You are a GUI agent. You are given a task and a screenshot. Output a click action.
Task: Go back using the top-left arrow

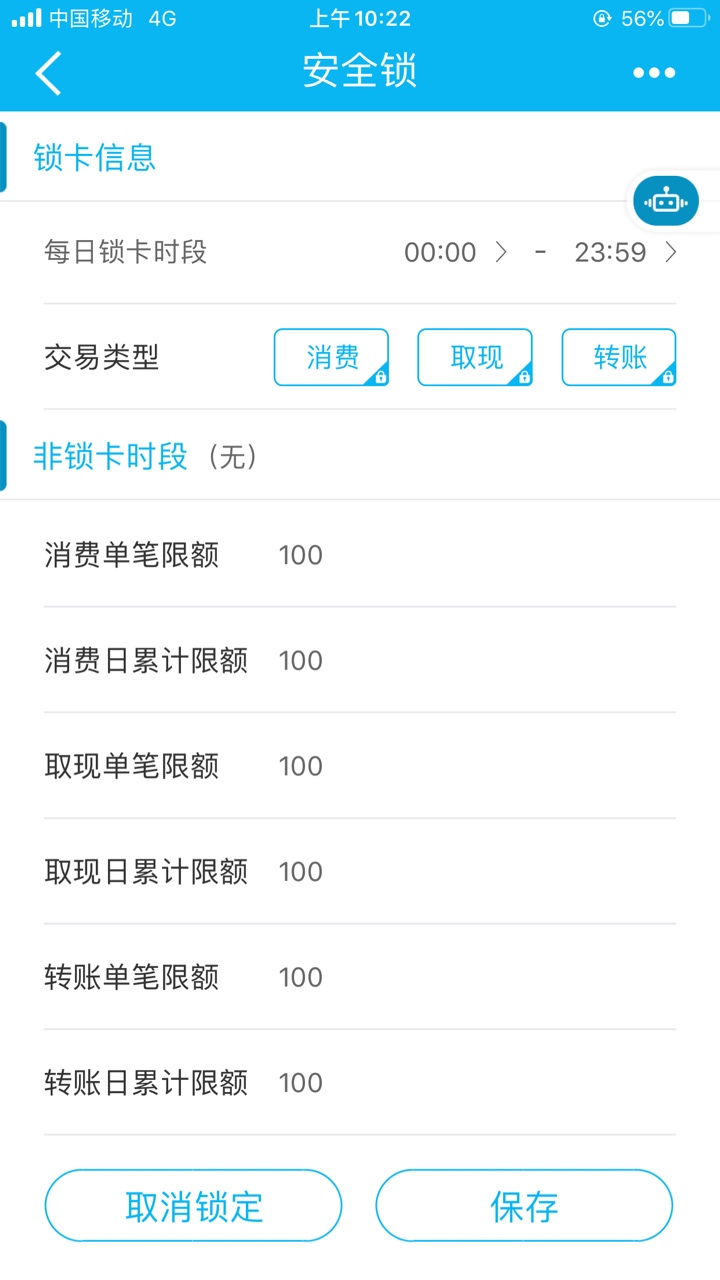48,73
